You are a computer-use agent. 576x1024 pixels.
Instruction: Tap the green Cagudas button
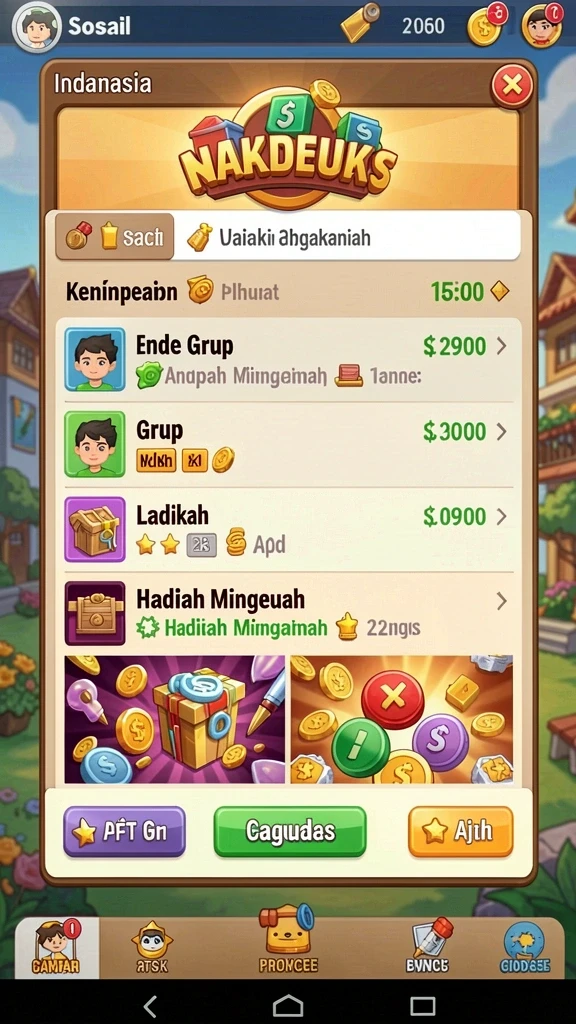click(290, 831)
